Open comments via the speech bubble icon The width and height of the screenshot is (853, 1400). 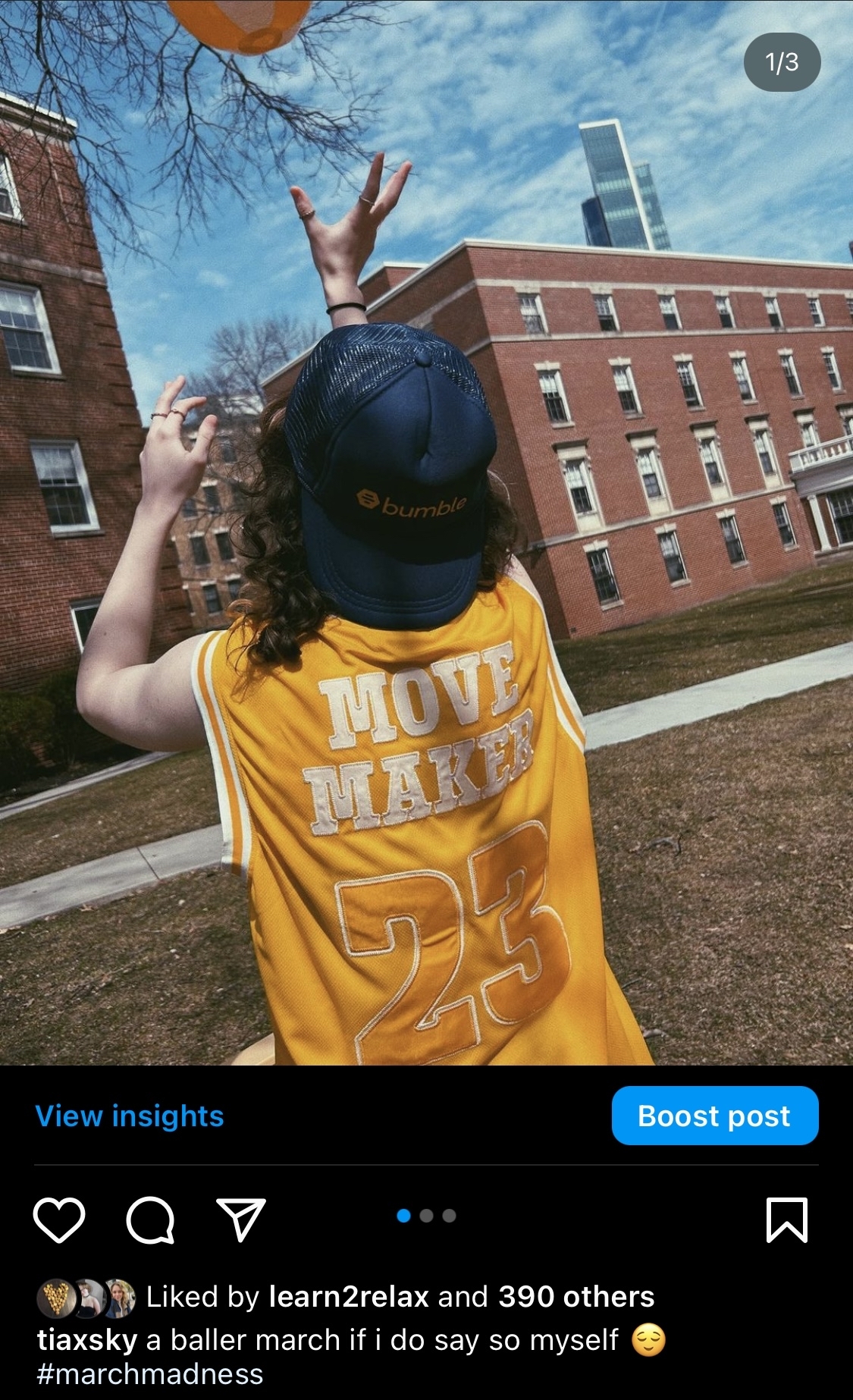150,1220
